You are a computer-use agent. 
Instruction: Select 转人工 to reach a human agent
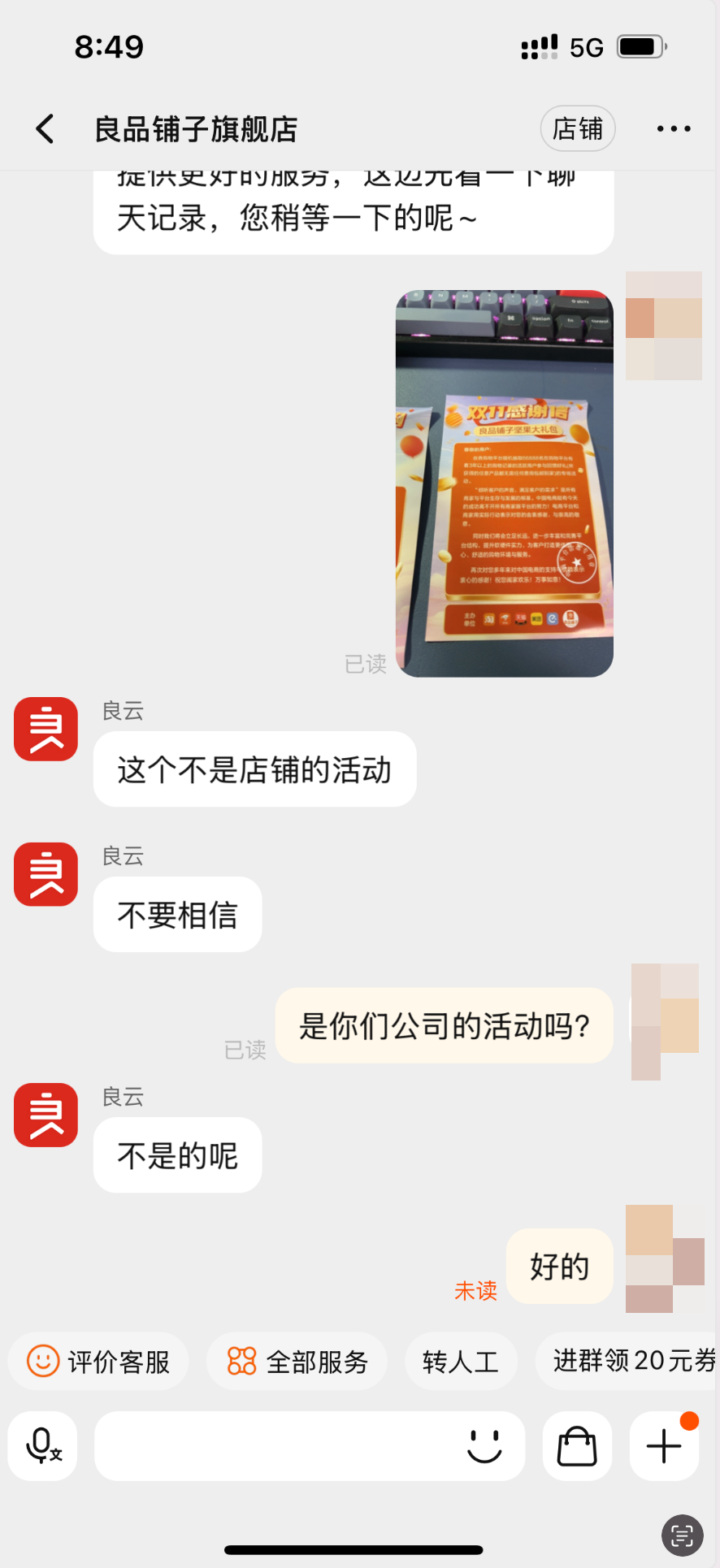tap(461, 1361)
